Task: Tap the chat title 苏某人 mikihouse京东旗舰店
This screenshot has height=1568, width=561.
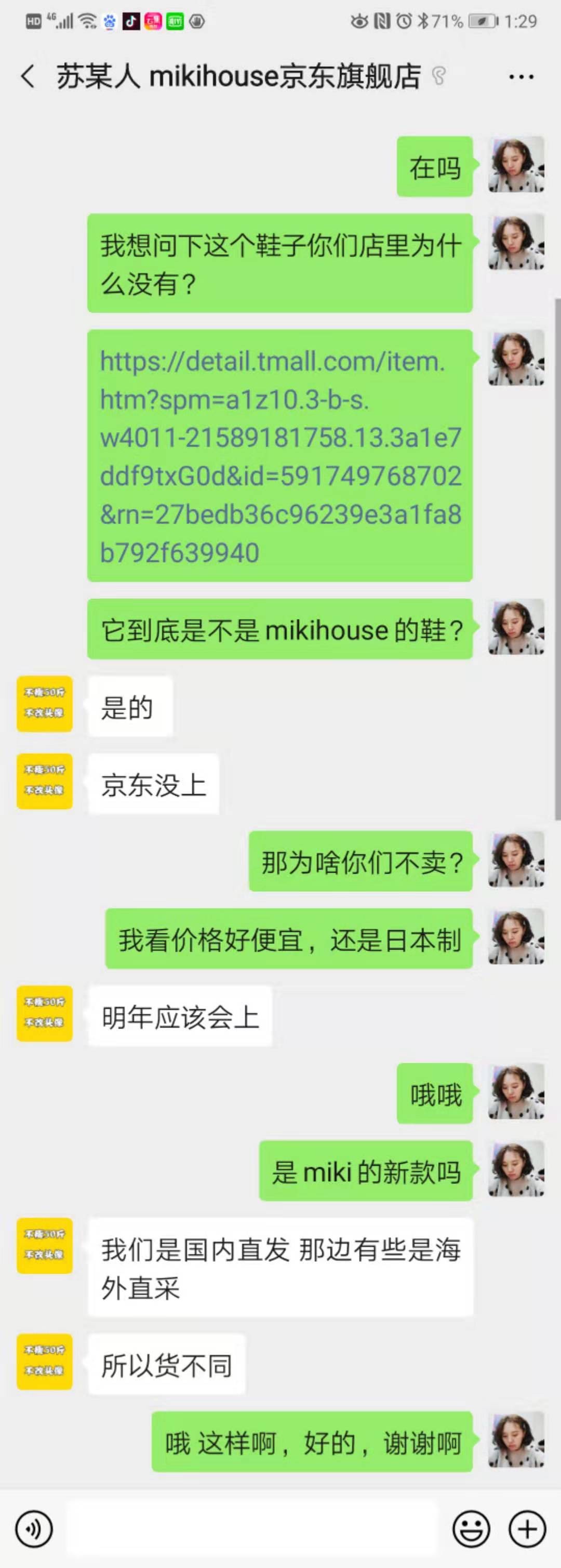Action: (237, 76)
